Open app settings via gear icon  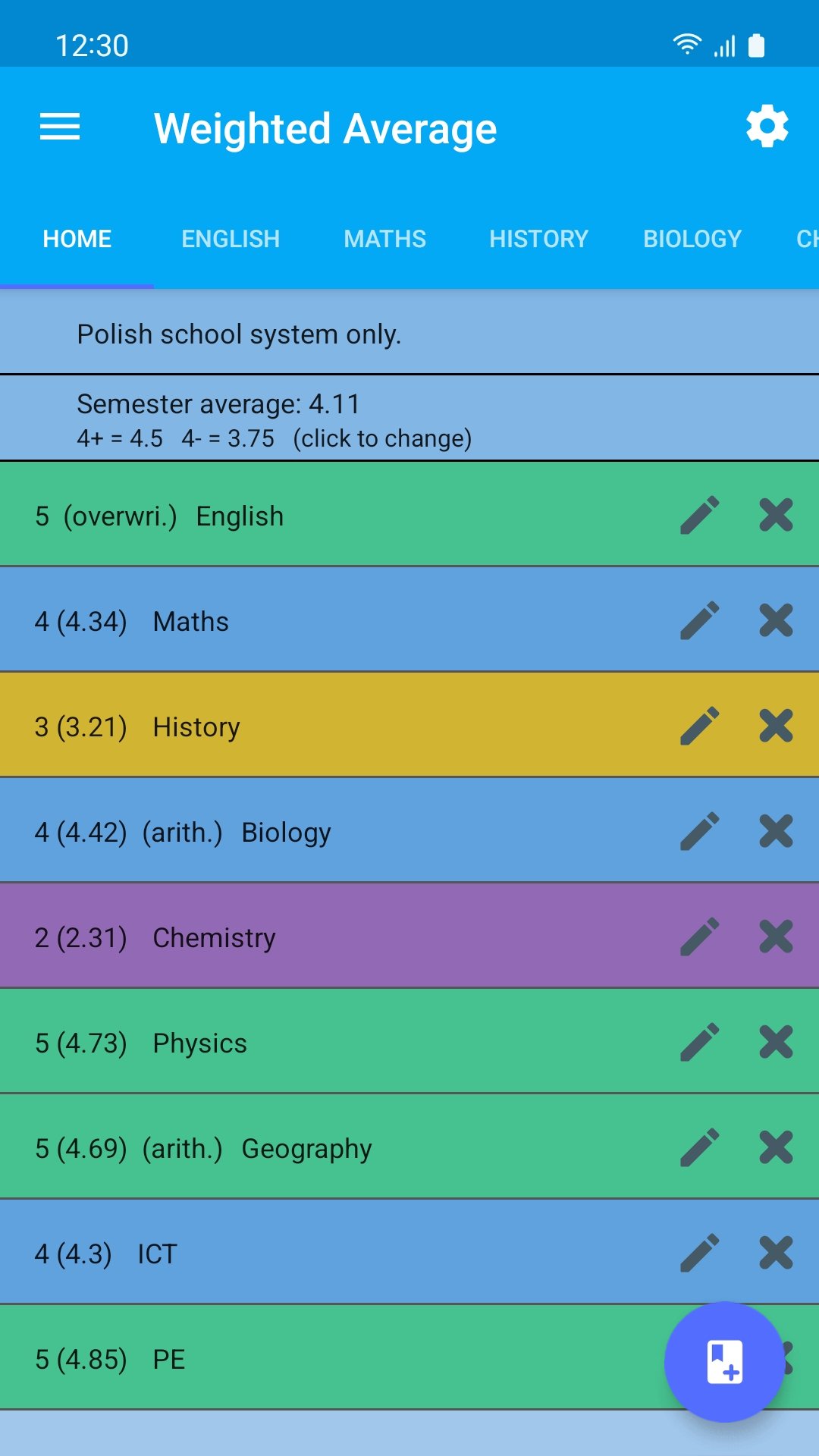pyautogui.click(x=767, y=127)
